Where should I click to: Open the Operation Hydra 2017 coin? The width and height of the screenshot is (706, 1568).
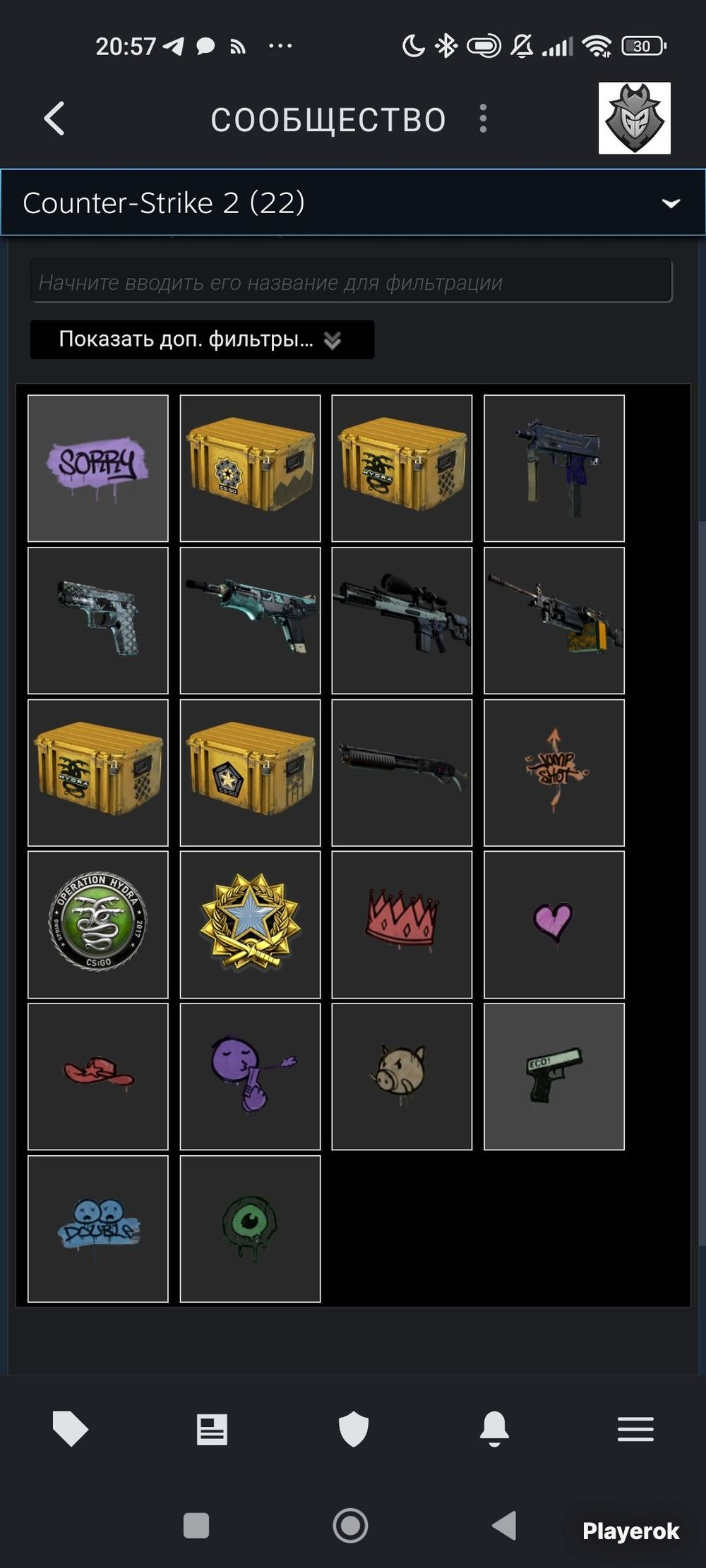click(98, 924)
